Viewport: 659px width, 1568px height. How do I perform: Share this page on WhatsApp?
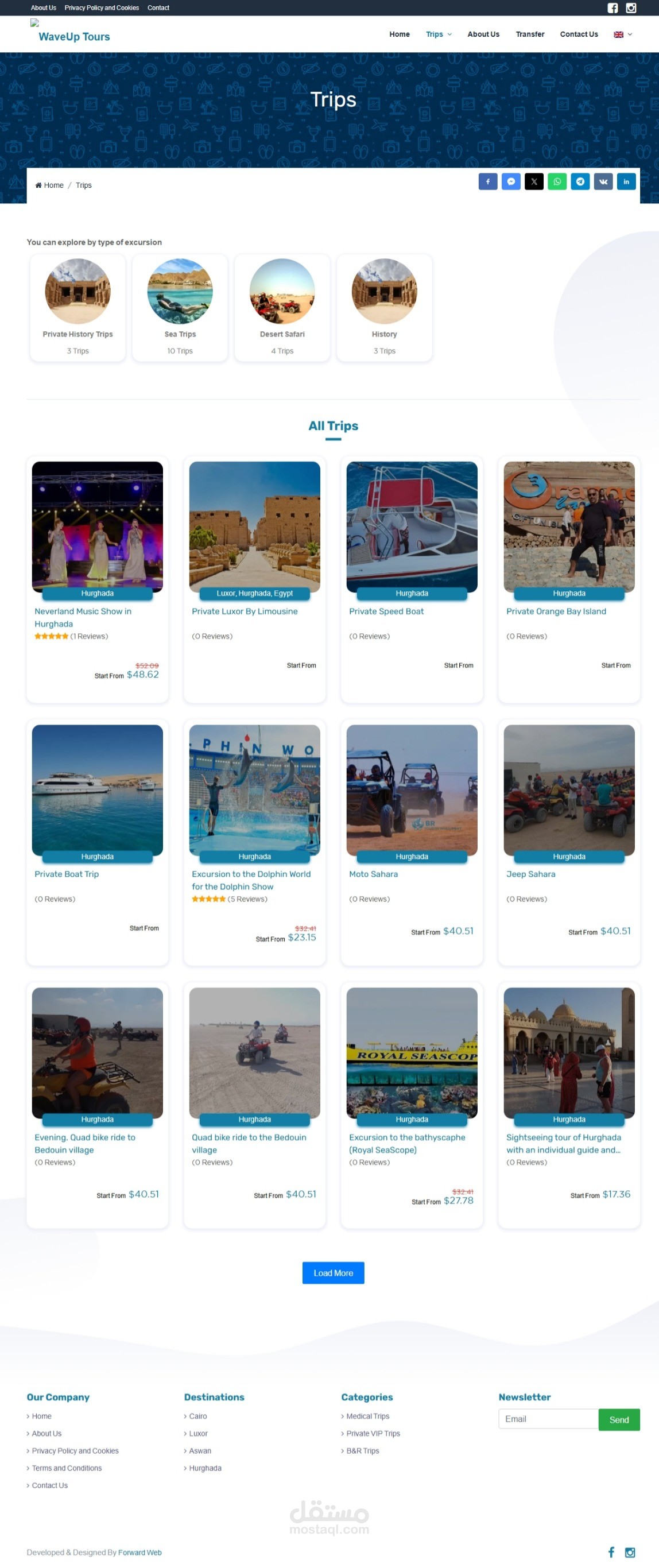557,181
